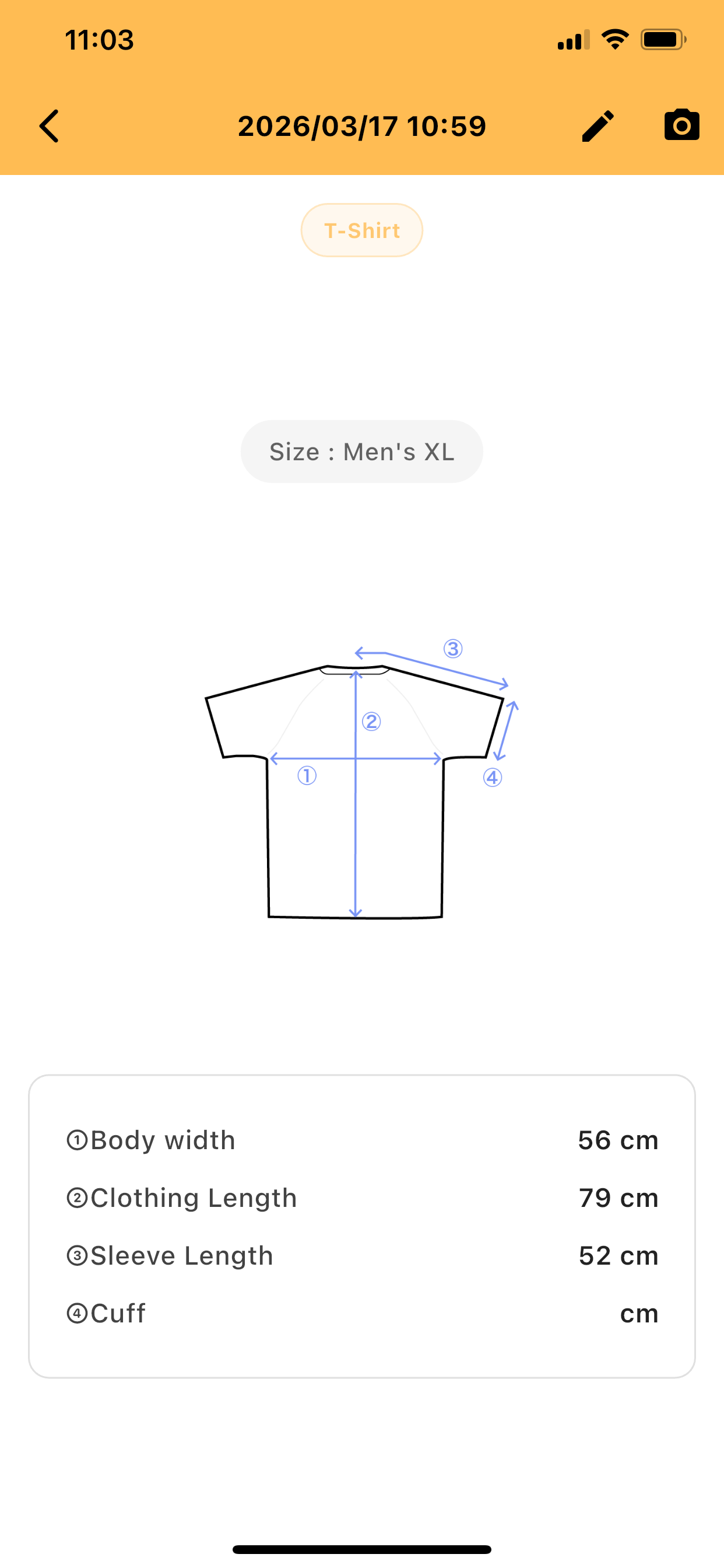
Task: Open the camera icon to add a photo
Action: point(681,125)
